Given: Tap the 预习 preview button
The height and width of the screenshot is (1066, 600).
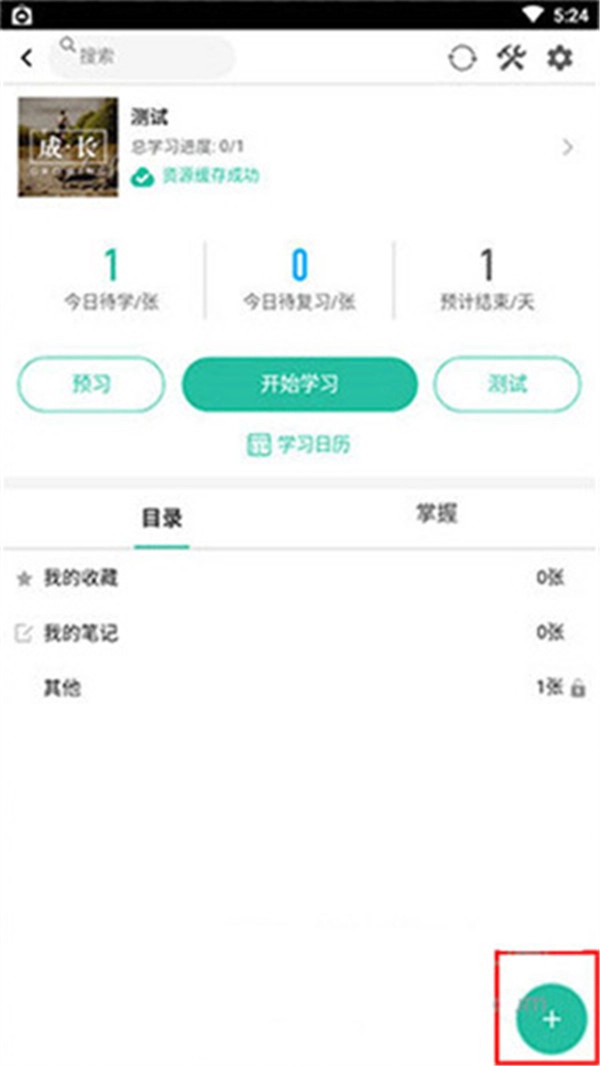Looking at the screenshot, I should click(x=91, y=384).
